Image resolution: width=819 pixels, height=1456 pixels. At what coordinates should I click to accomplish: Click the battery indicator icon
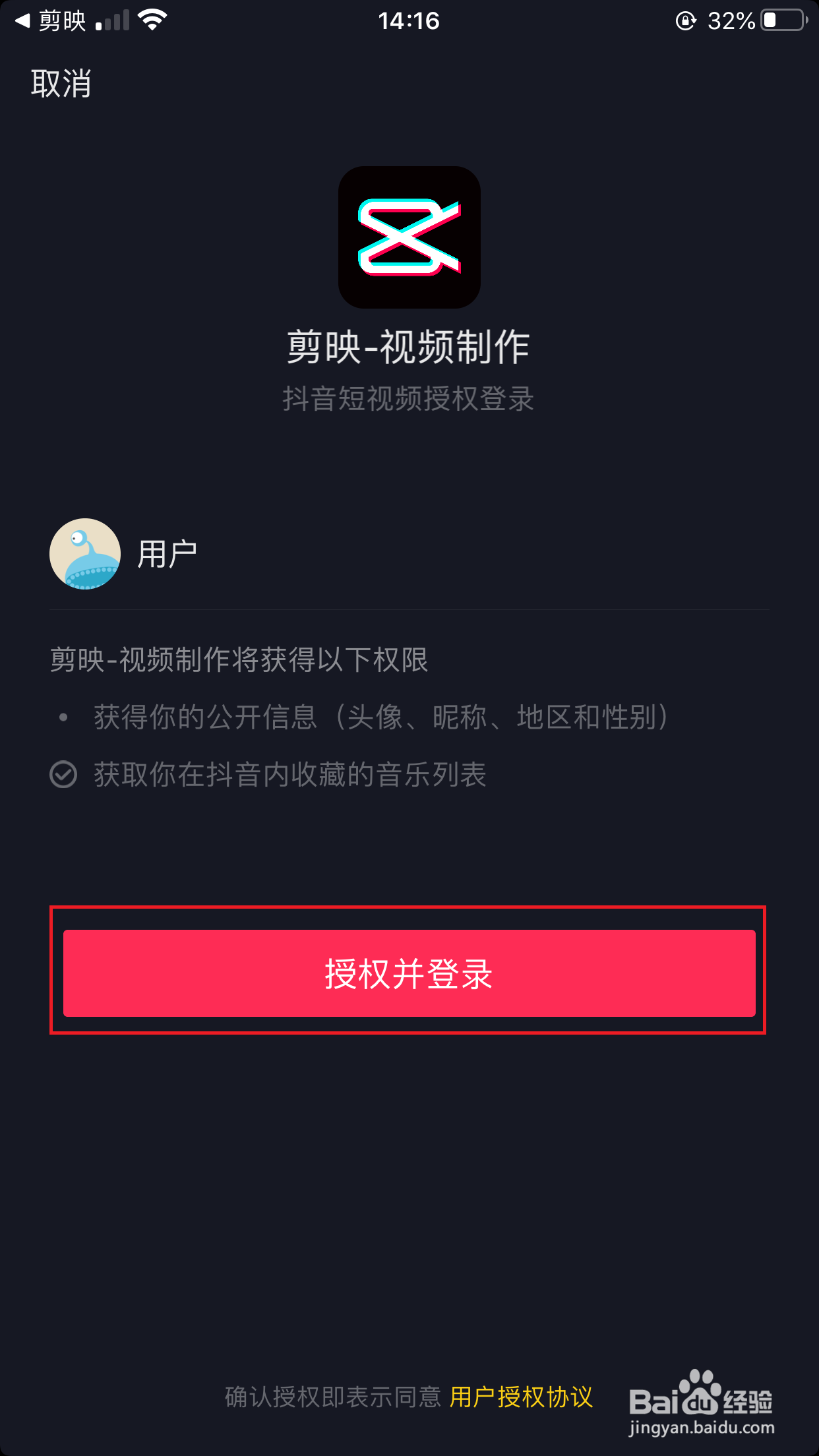tap(781, 20)
